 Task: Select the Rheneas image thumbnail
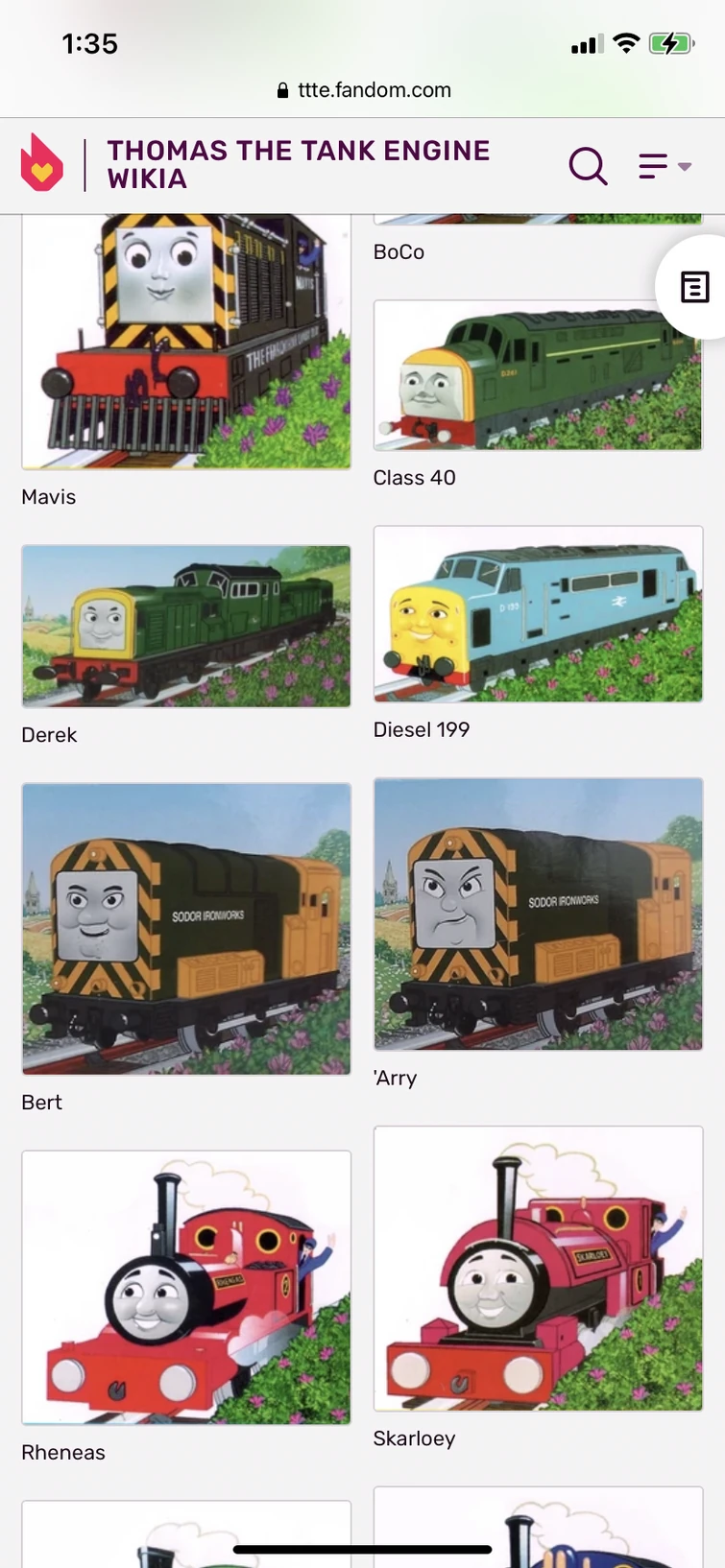pos(185,1287)
